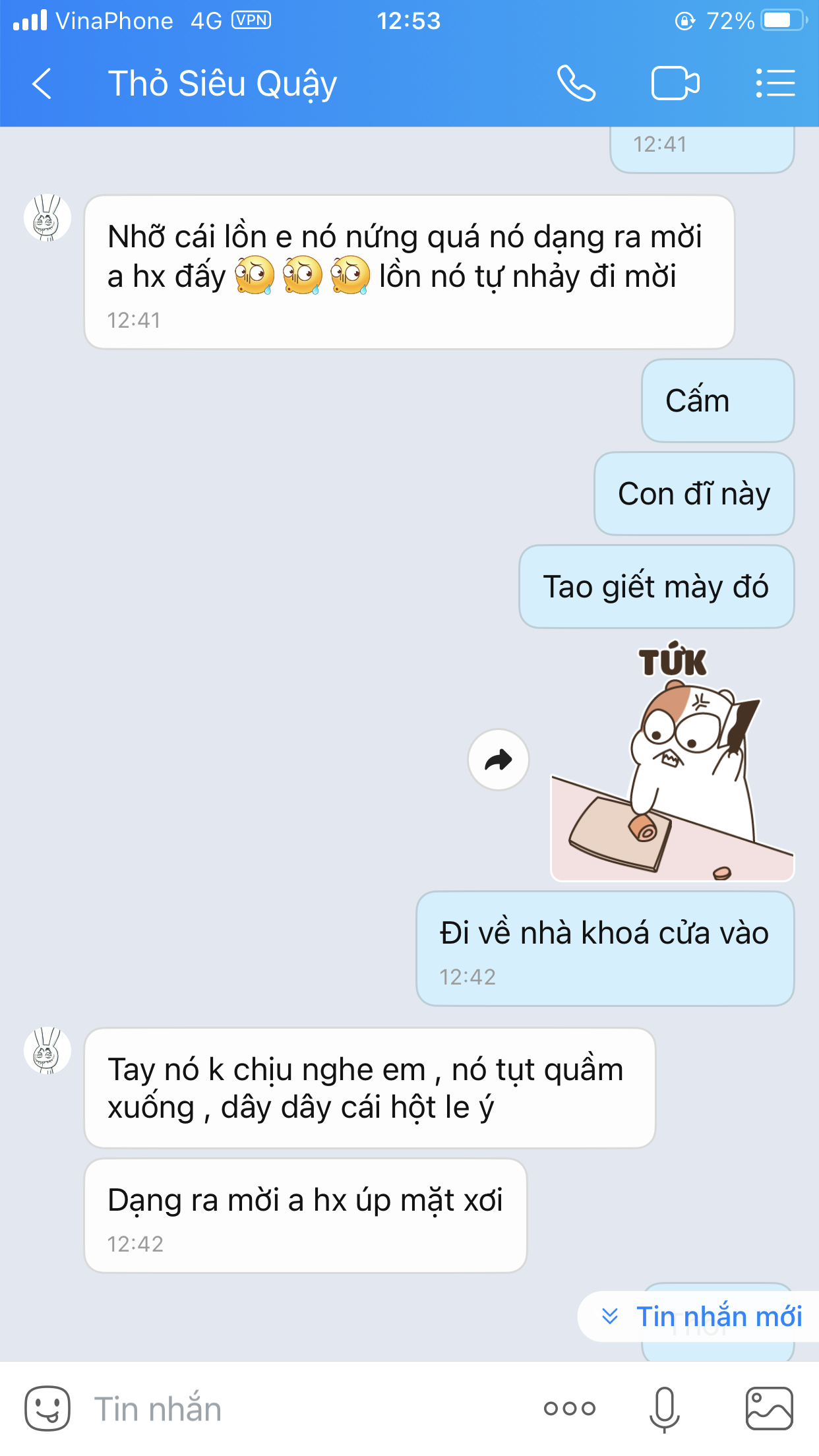The width and height of the screenshot is (819, 1456).
Task: Record a voice message
Action: (x=665, y=1409)
